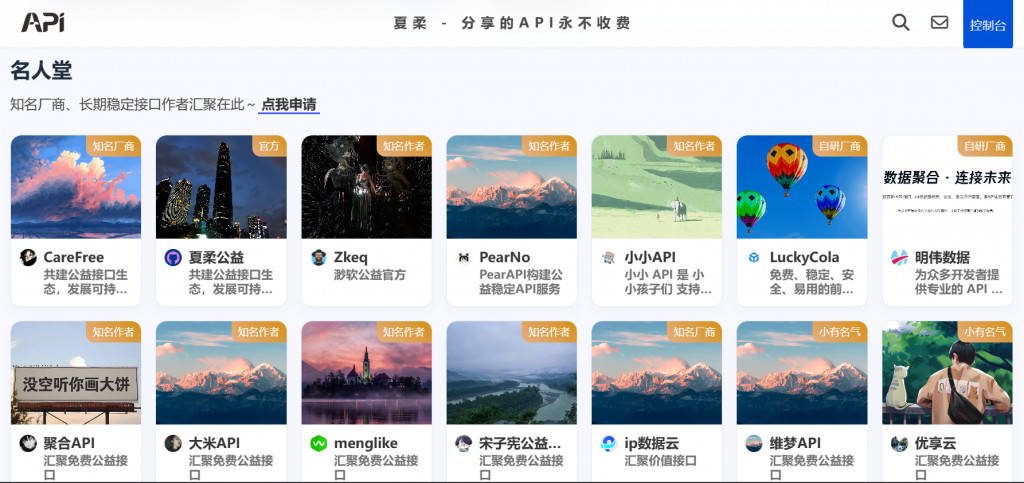
Task: Select the 维梦API card
Action: coord(802,400)
